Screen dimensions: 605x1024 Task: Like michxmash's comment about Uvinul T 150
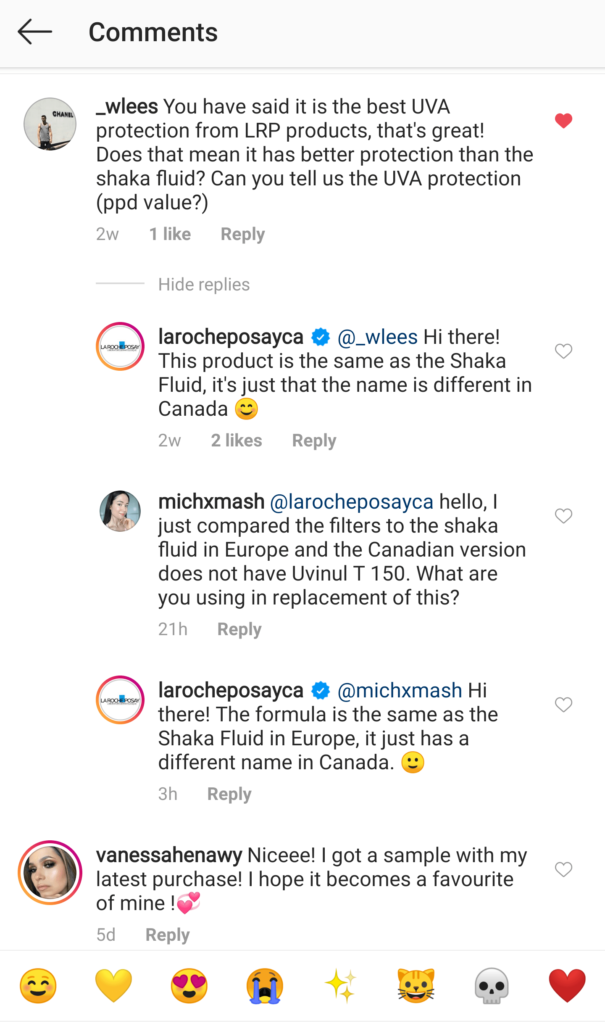pyautogui.click(x=563, y=516)
